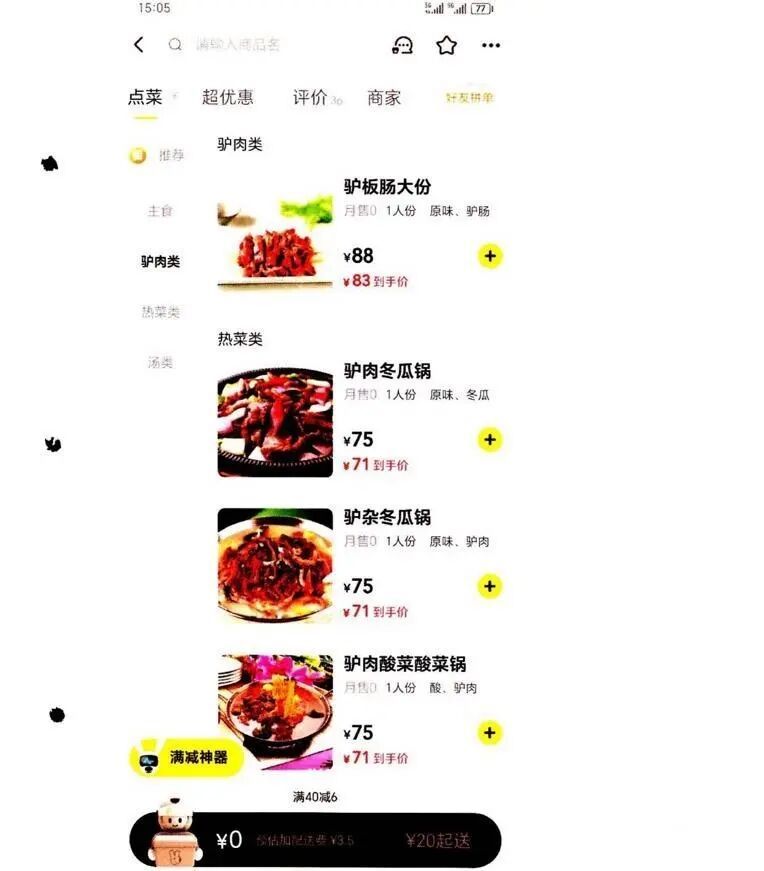Select the 推荐 category

coord(160,156)
